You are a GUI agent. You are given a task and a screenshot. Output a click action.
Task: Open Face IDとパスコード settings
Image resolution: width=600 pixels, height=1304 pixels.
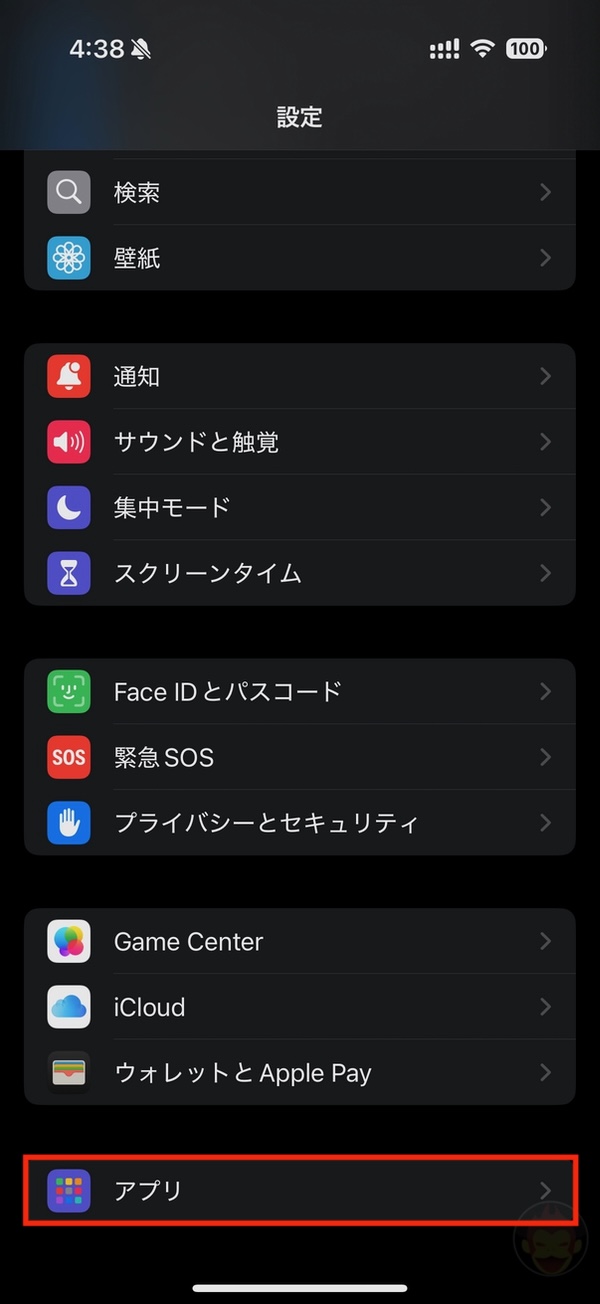click(x=300, y=691)
